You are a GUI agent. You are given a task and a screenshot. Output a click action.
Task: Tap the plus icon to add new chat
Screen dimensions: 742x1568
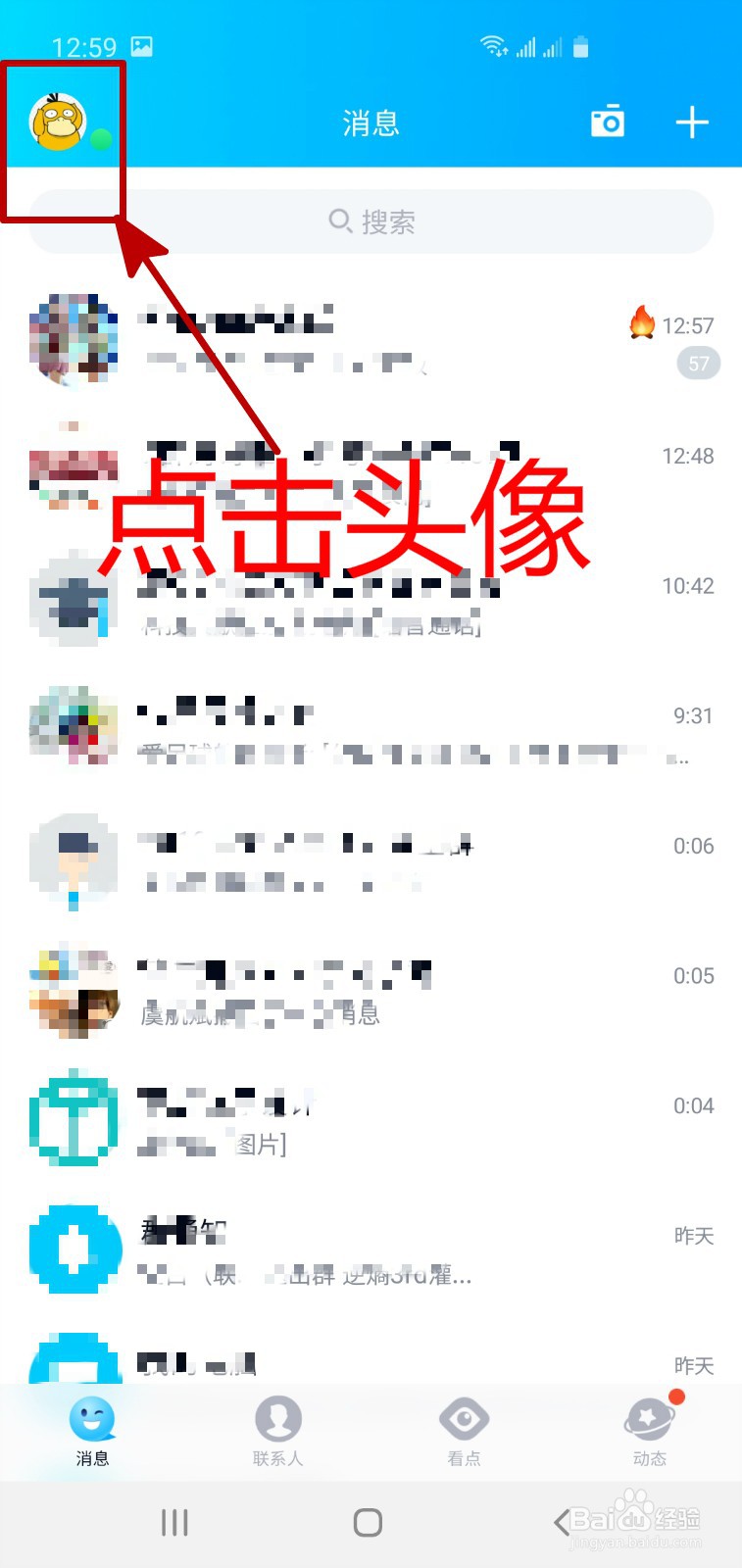click(x=693, y=122)
